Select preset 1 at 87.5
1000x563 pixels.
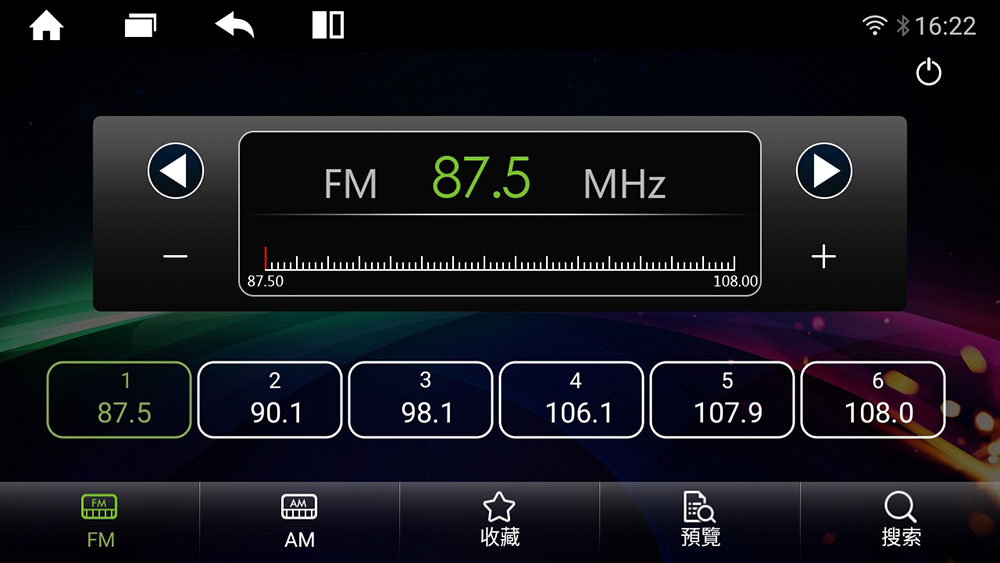(119, 399)
